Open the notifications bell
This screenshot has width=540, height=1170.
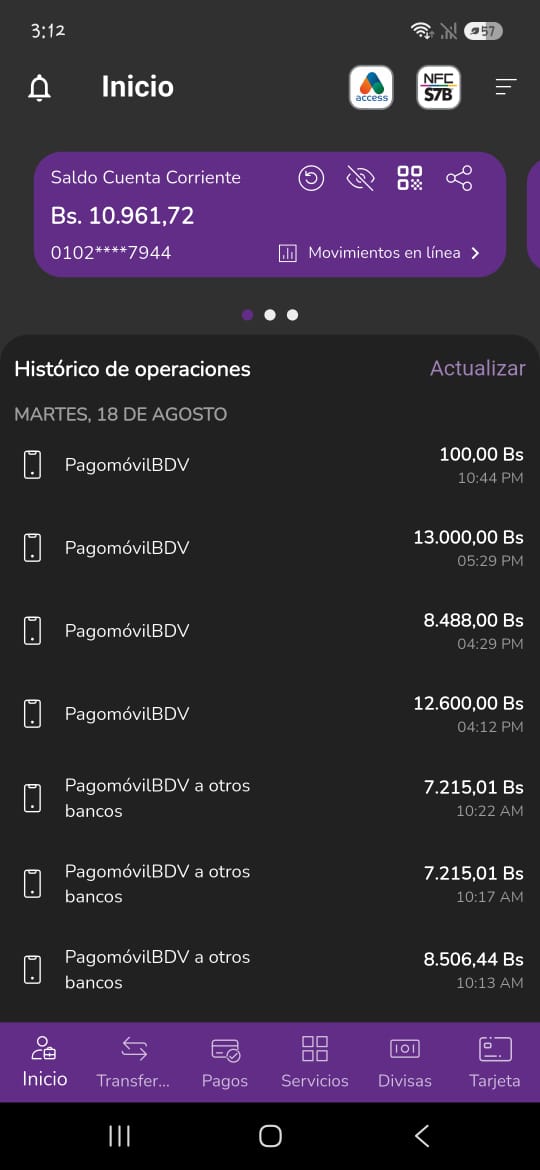point(39,88)
